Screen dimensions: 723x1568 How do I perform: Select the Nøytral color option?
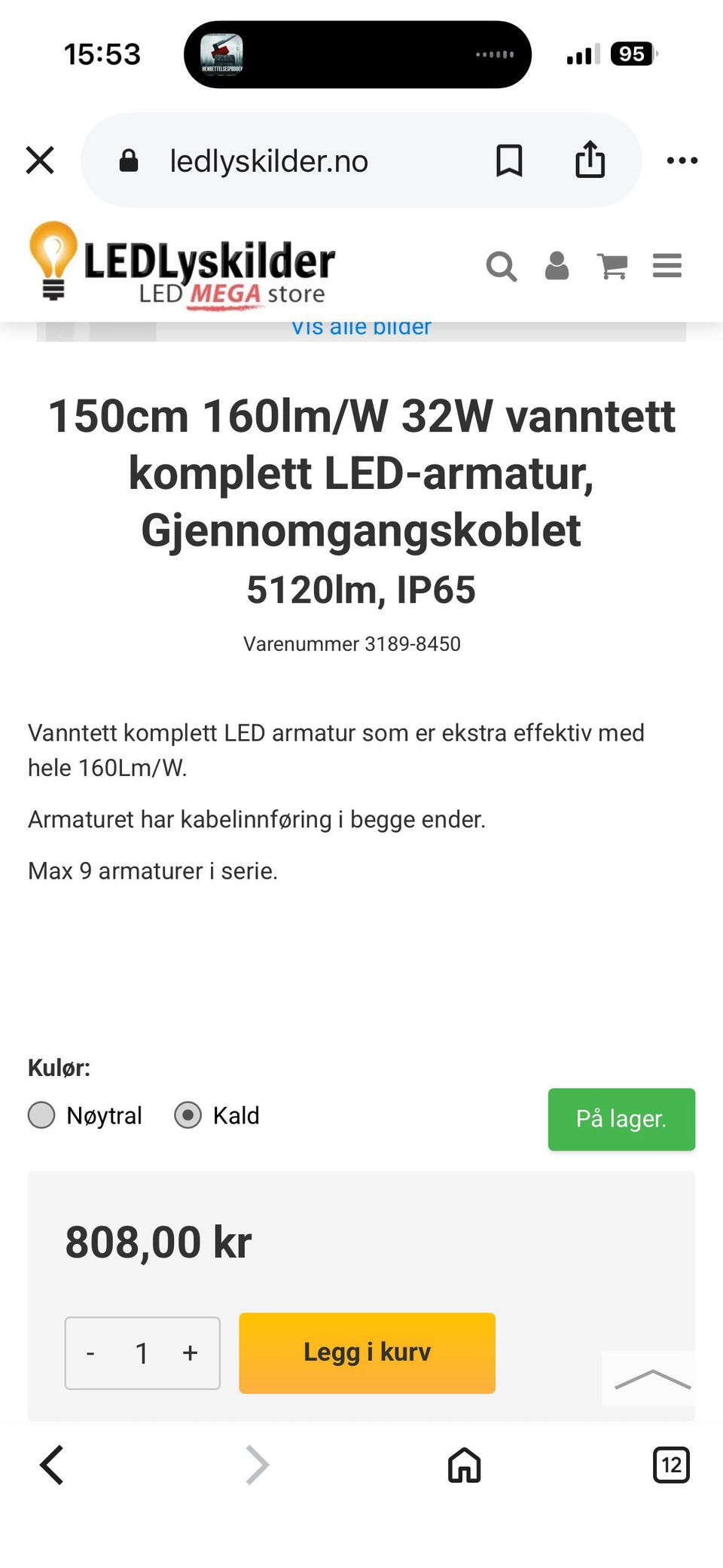tap(84, 1115)
